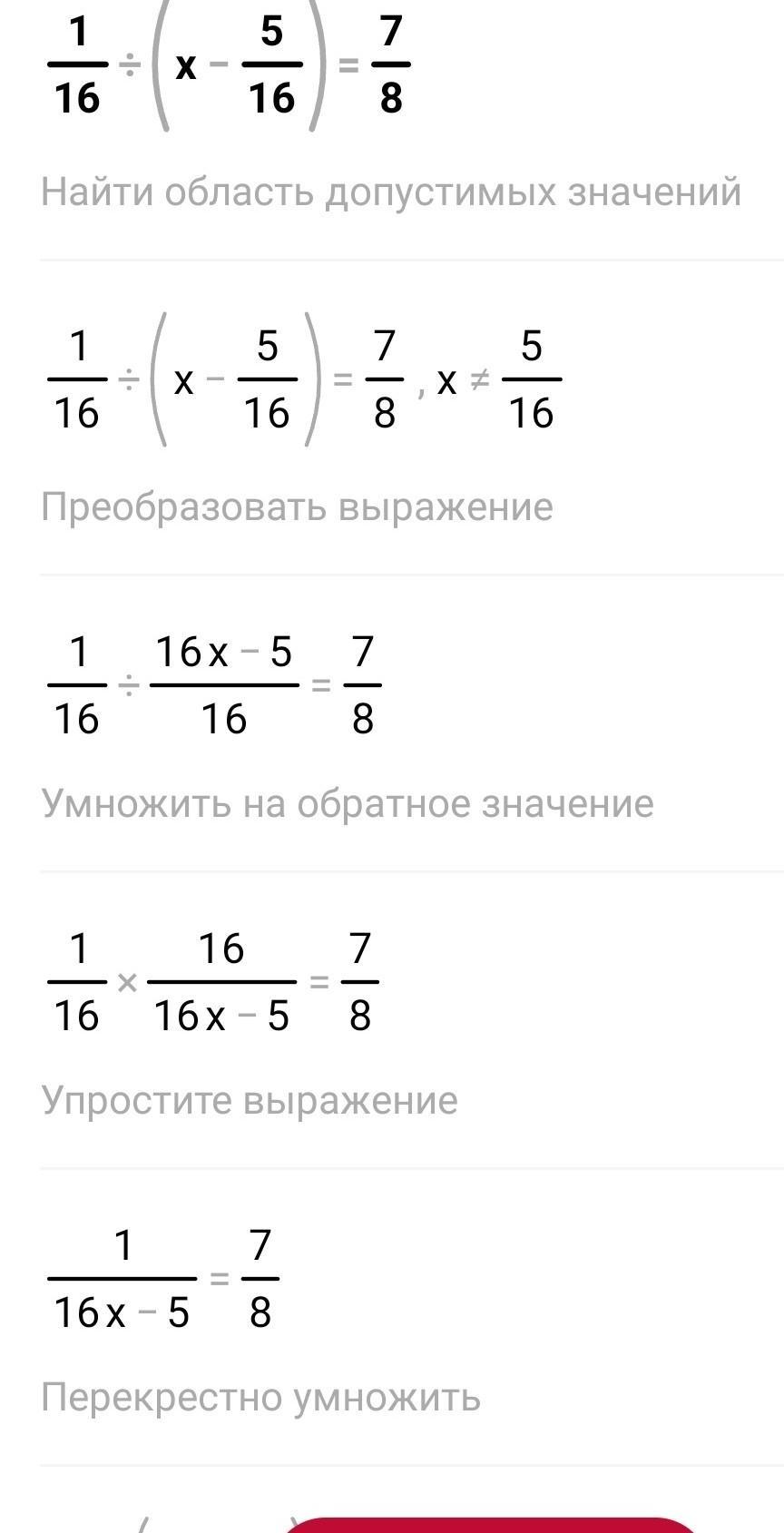Expand the 'Упростите выражение' step
Viewport: 784px width, 1533px height.
click(250, 1100)
